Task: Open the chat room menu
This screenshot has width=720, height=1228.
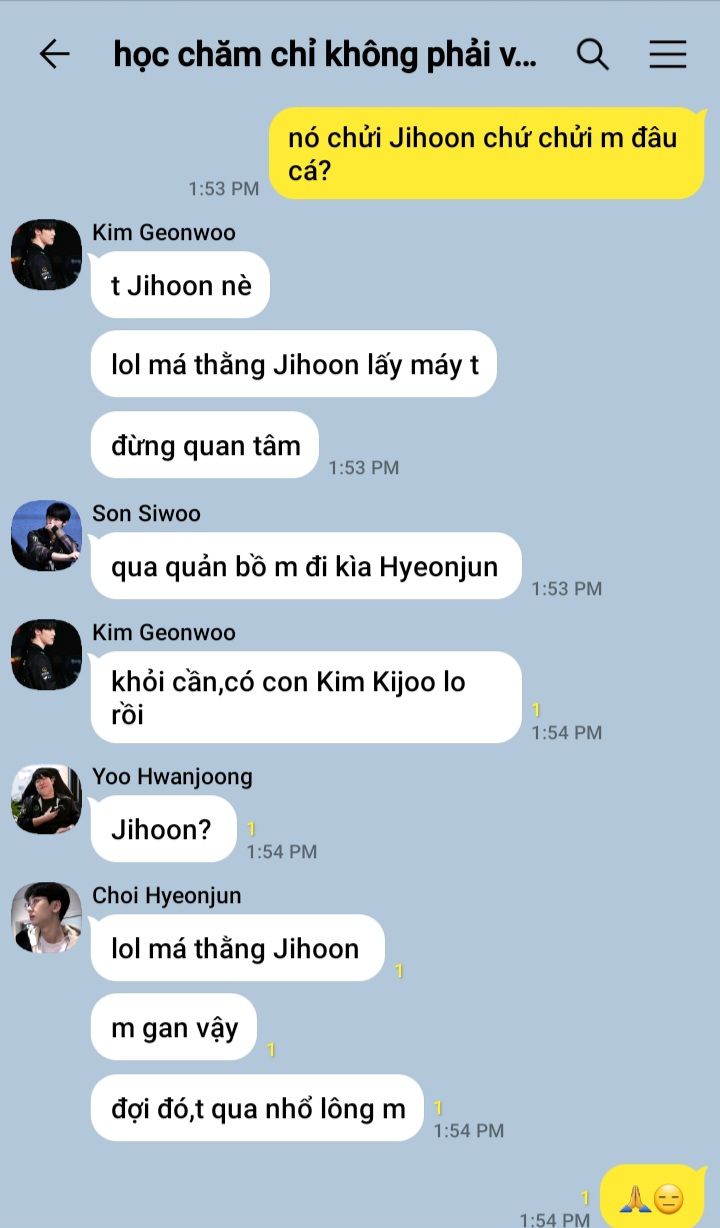Action: (668, 54)
